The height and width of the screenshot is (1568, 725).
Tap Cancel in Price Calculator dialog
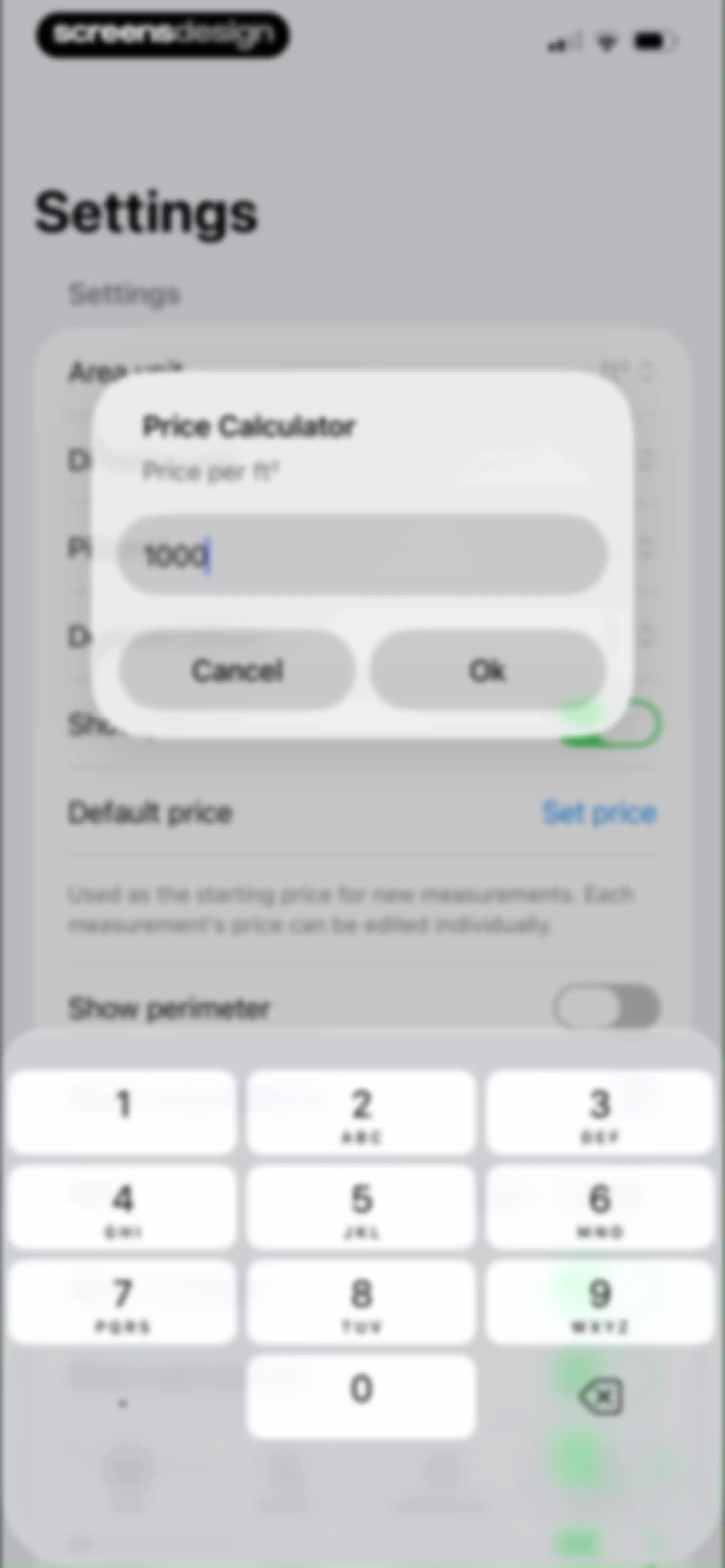[x=237, y=670]
